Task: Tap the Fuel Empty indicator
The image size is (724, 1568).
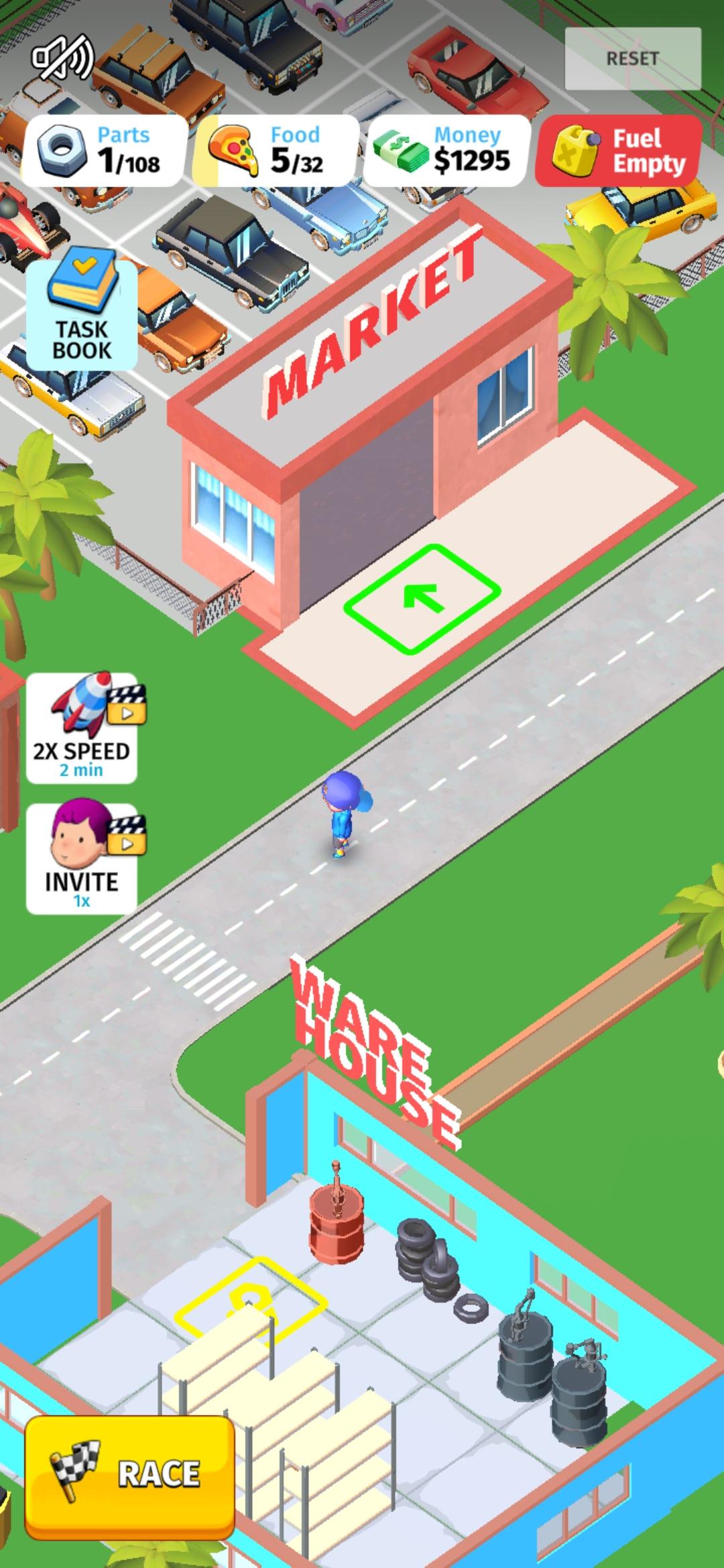Action: pos(618,151)
